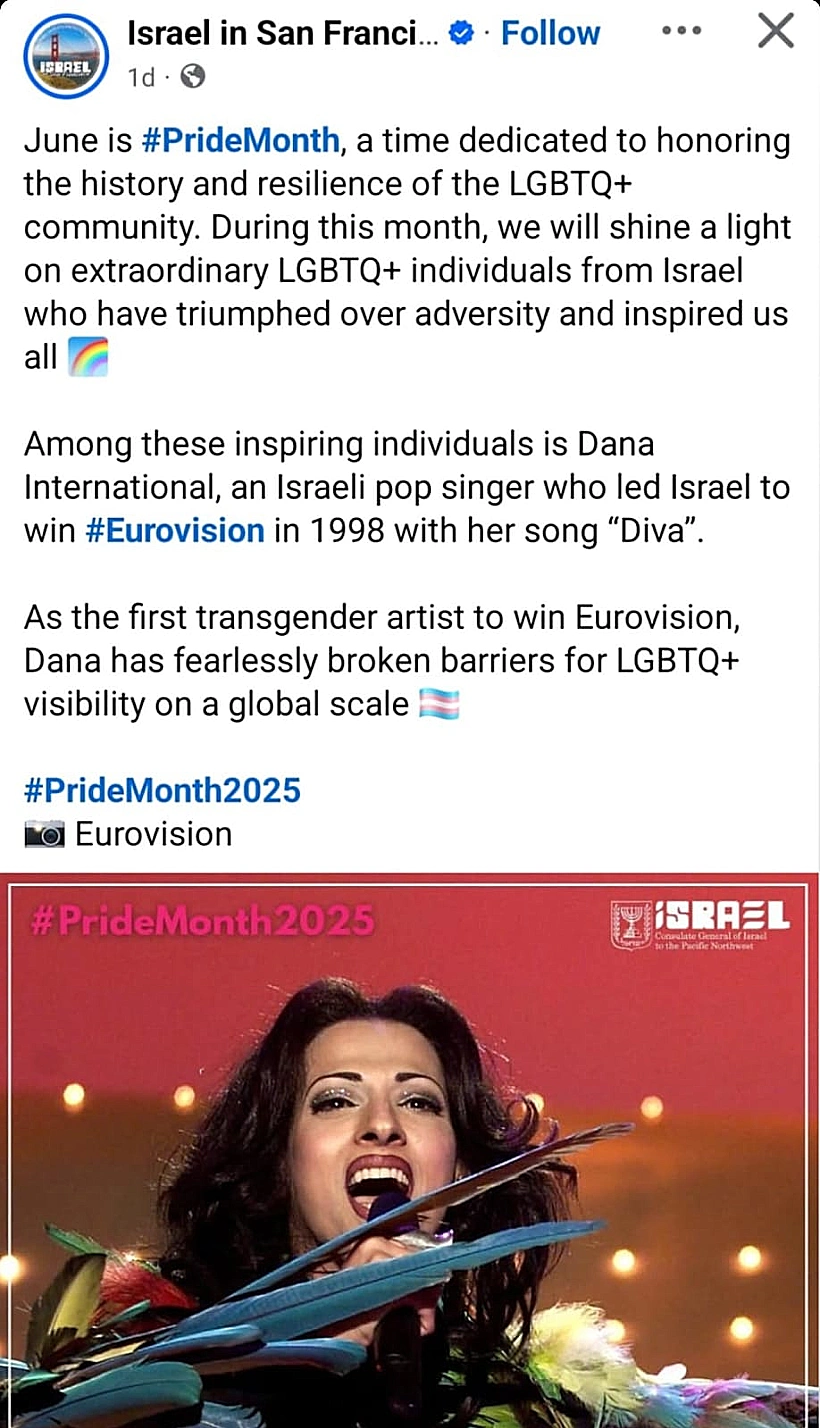Open the post's three-dot overflow menu
The height and width of the screenshot is (1428, 820).
click(x=682, y=31)
